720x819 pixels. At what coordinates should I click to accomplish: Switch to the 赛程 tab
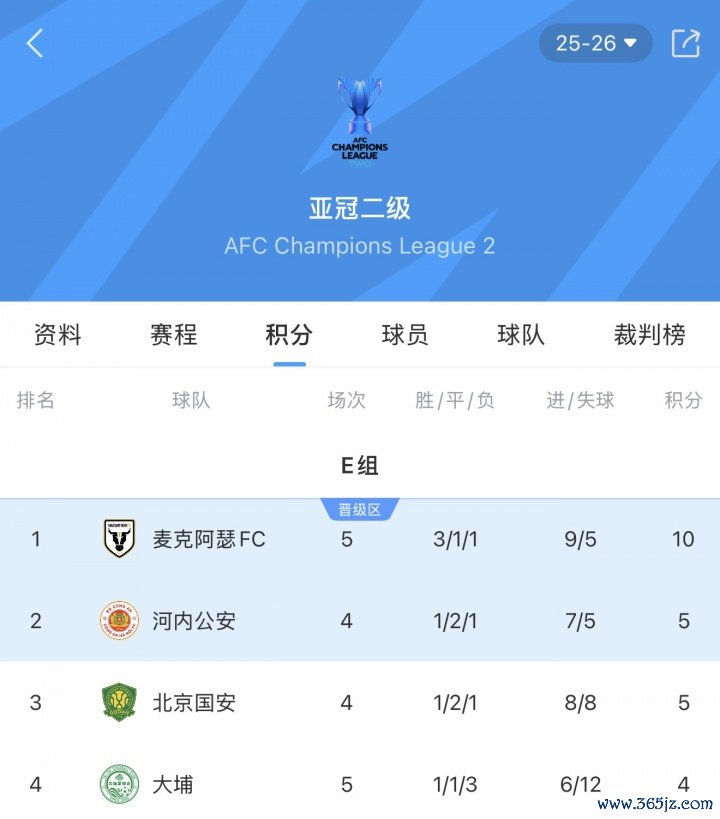tap(173, 335)
